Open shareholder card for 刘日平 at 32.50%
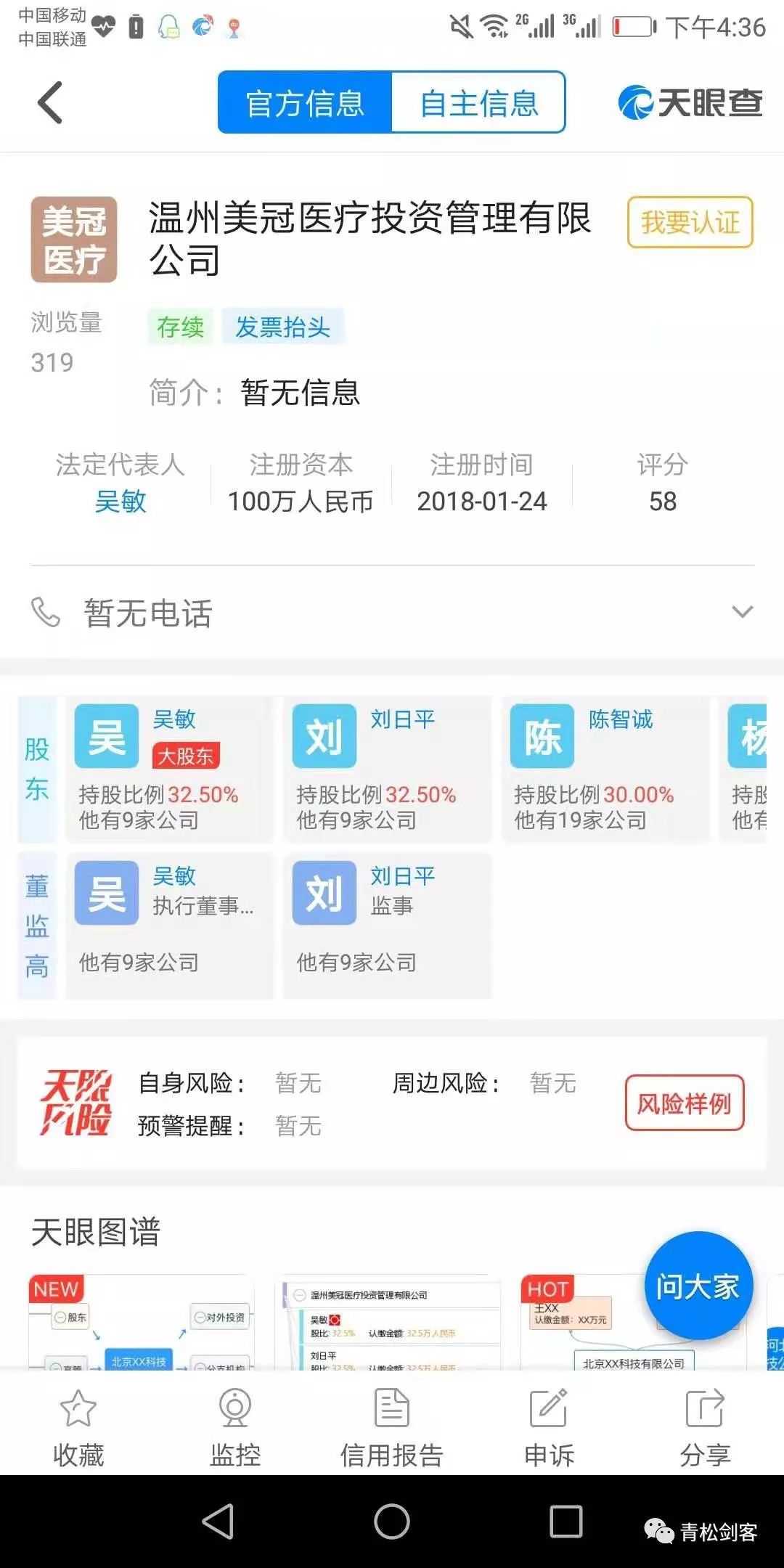Image resolution: width=784 pixels, height=1568 pixels. (387, 768)
